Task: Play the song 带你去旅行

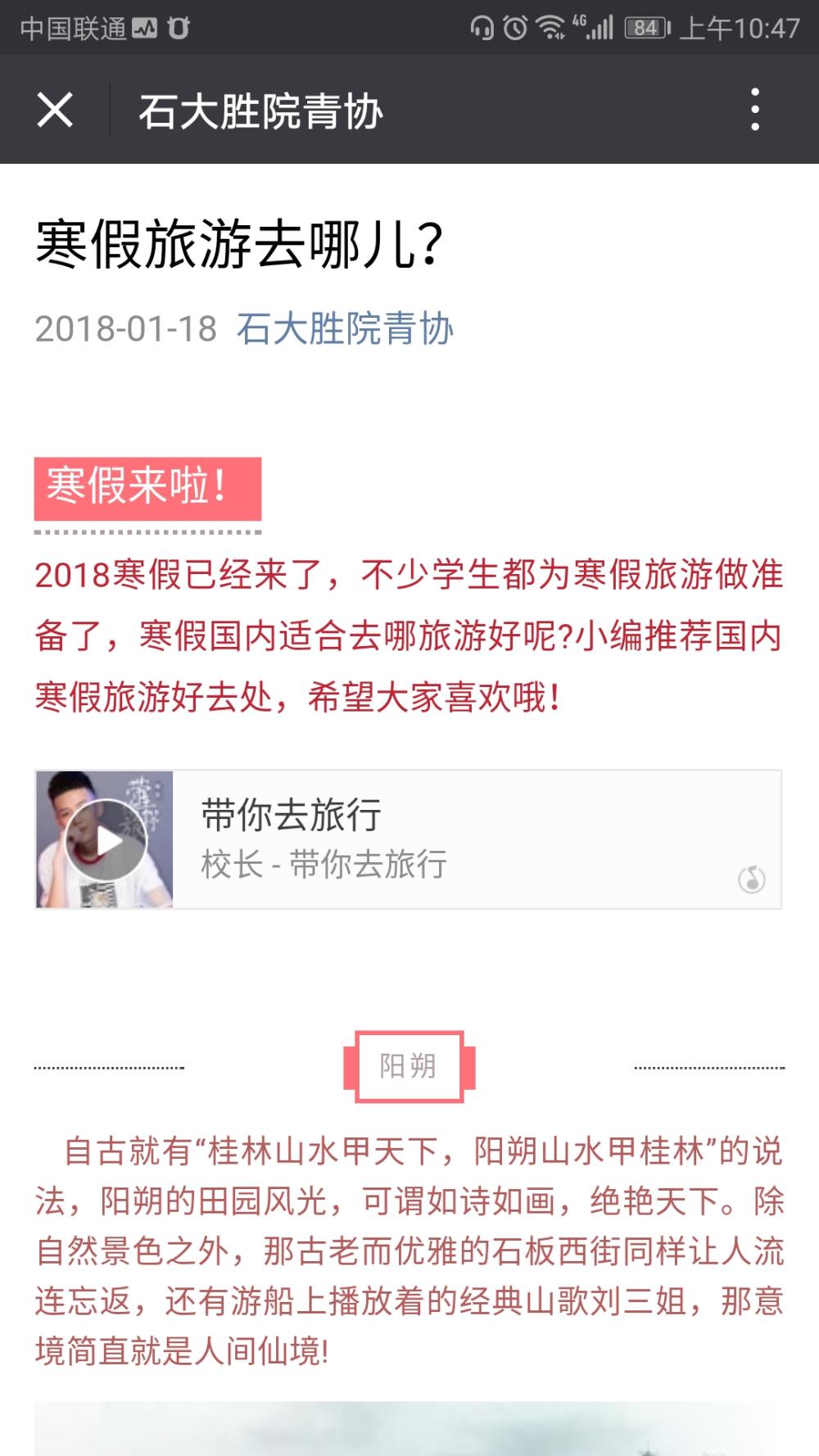Action: [x=105, y=840]
